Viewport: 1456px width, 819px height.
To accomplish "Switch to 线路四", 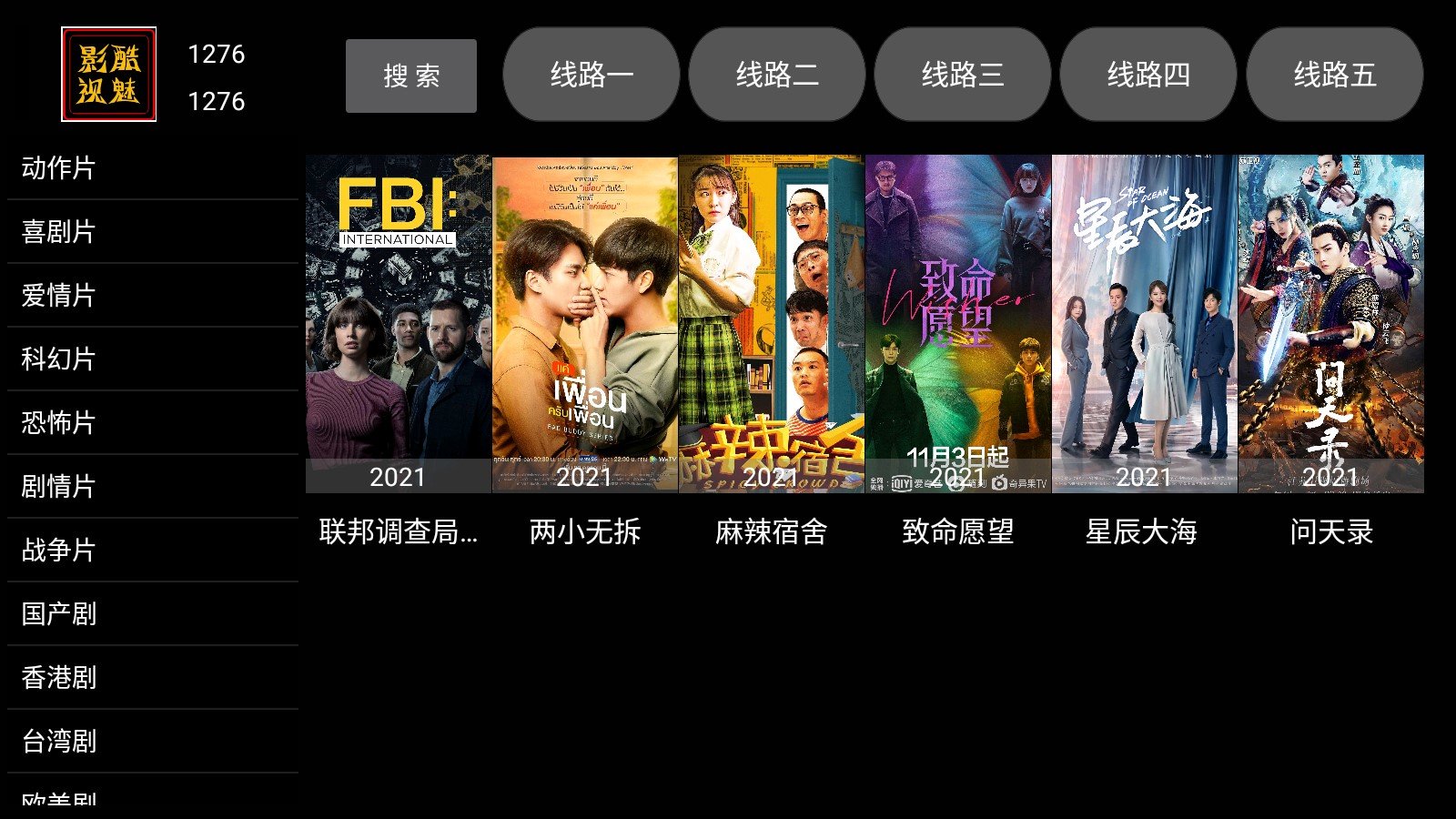I will (1148, 74).
